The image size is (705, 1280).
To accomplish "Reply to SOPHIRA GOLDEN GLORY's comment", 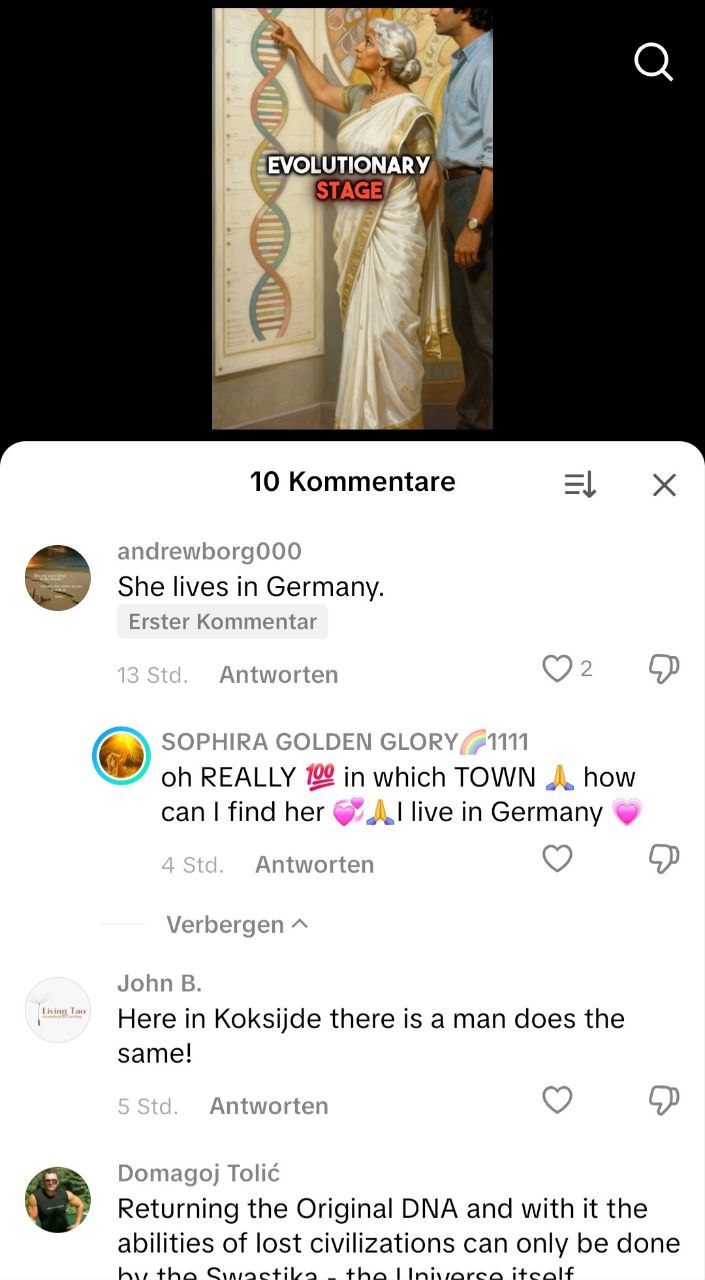I will [314, 865].
